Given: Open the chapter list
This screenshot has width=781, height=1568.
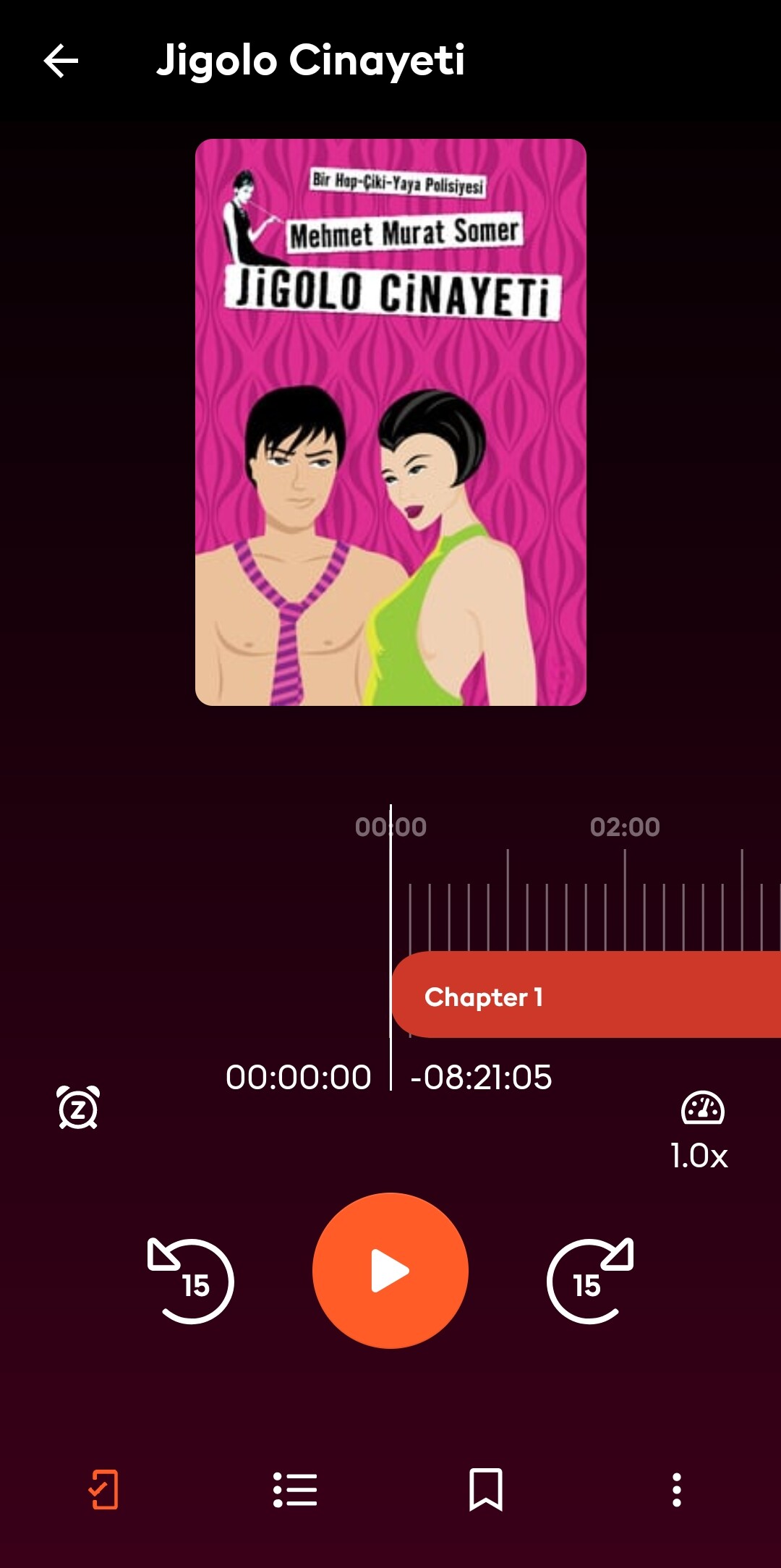Looking at the screenshot, I should 295,1490.
